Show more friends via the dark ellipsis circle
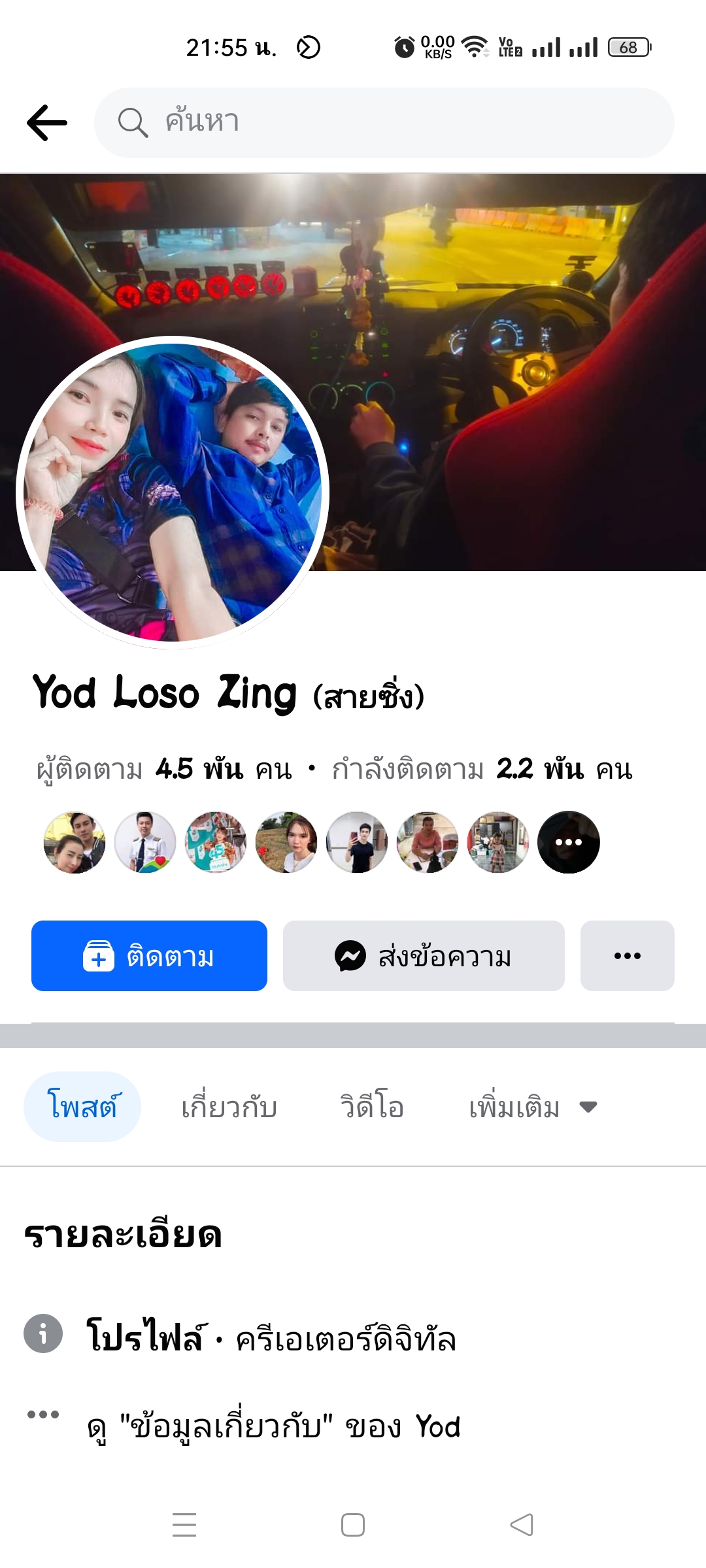 568,842
